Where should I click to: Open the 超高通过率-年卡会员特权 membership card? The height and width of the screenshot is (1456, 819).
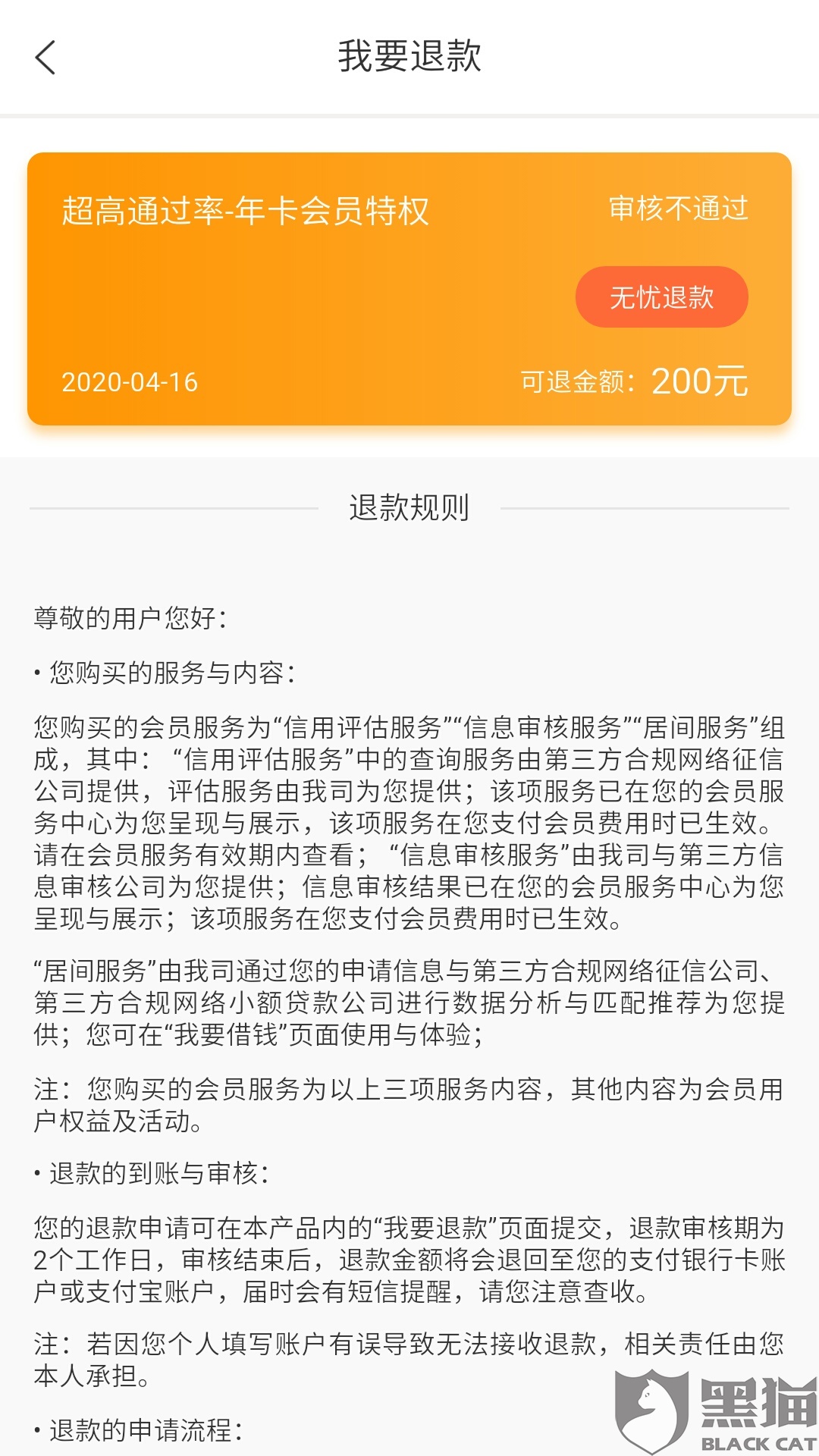coord(409,289)
